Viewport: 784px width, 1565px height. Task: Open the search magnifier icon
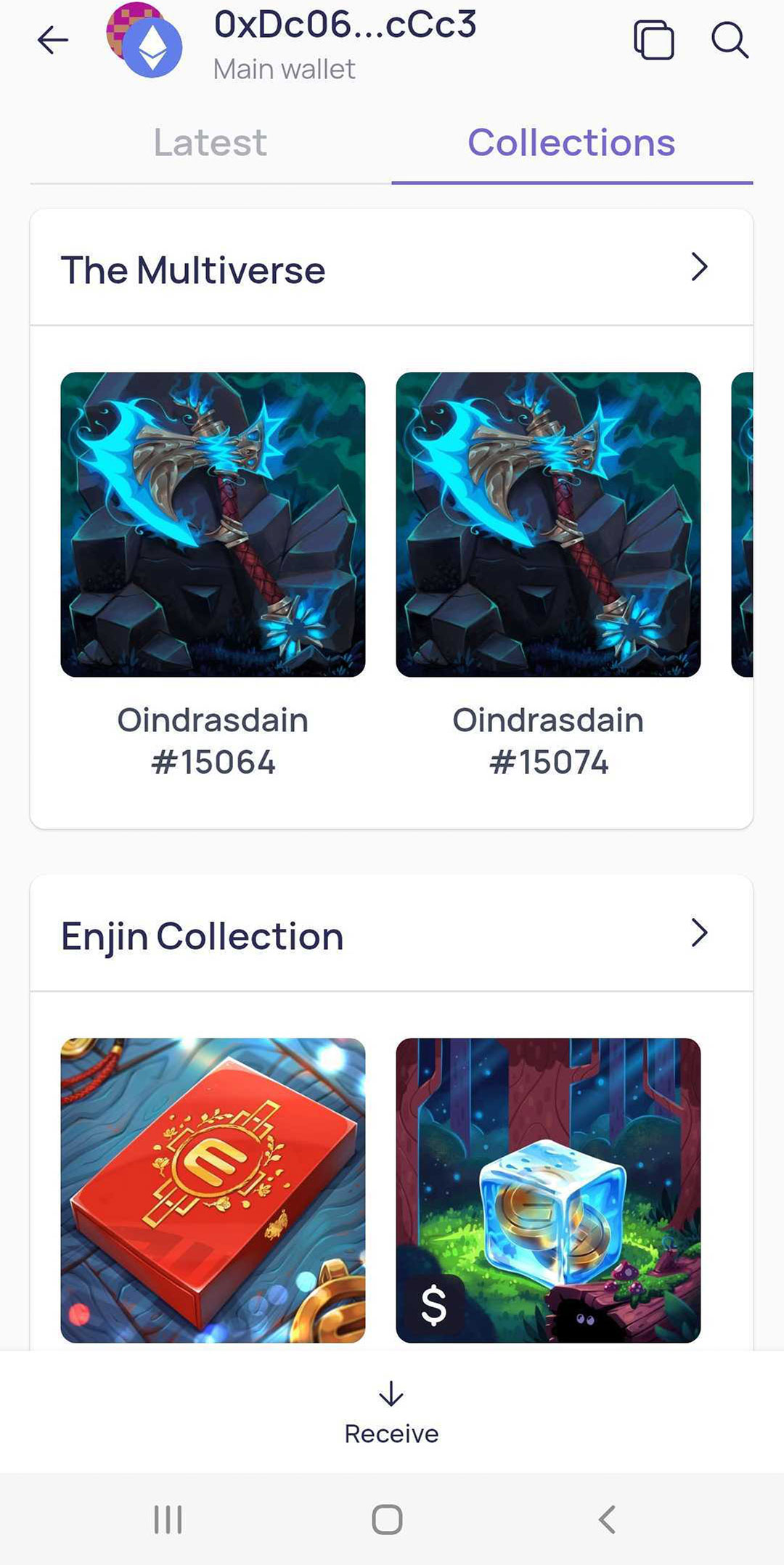(x=729, y=40)
